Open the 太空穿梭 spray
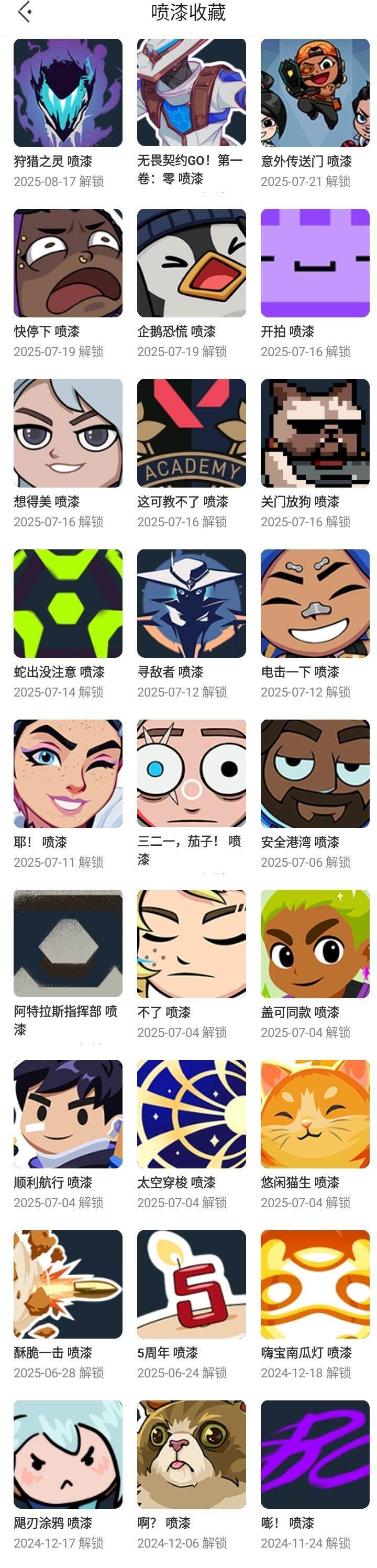Image resolution: width=377 pixels, height=1568 pixels. (191, 1114)
